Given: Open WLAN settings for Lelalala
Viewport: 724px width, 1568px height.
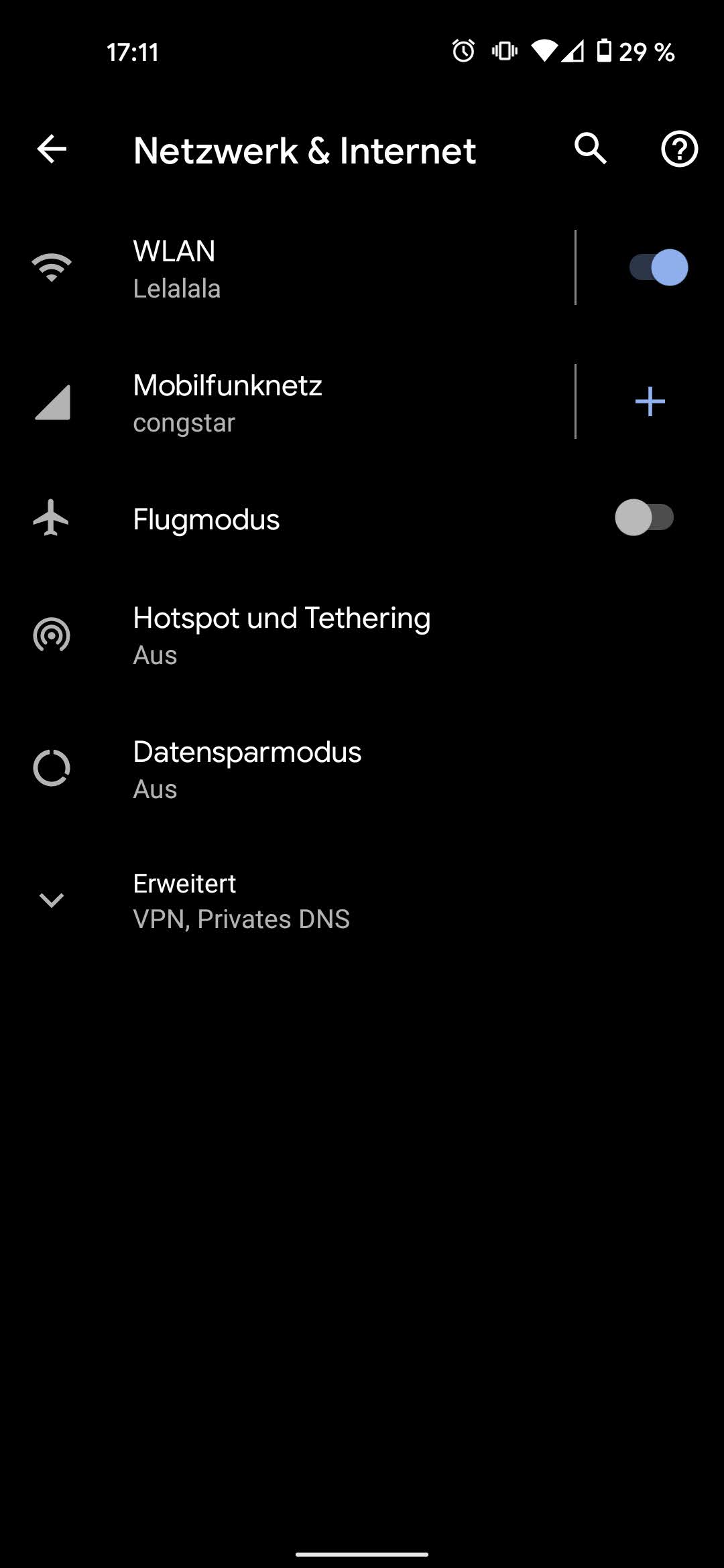Looking at the screenshot, I should click(302, 268).
